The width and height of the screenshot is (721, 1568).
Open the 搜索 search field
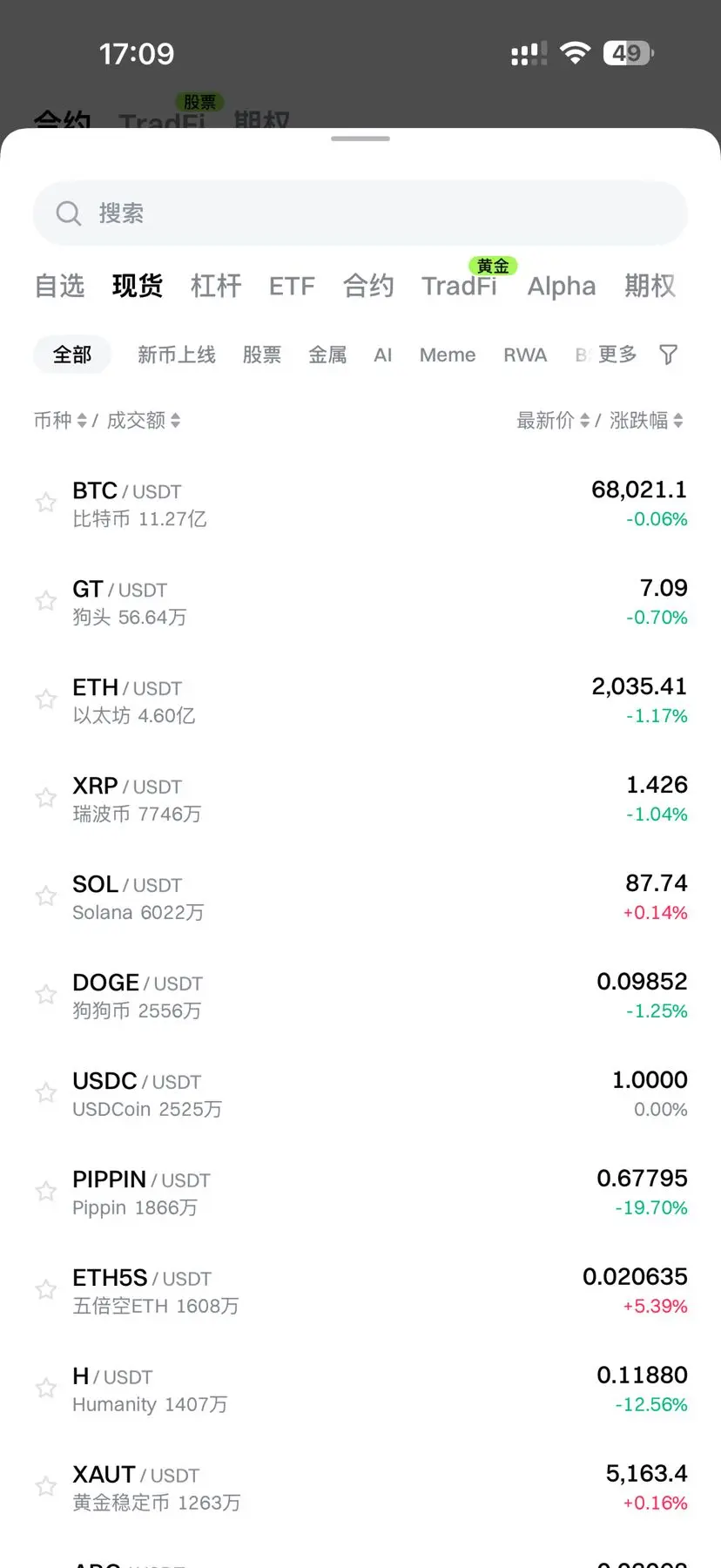(x=360, y=213)
